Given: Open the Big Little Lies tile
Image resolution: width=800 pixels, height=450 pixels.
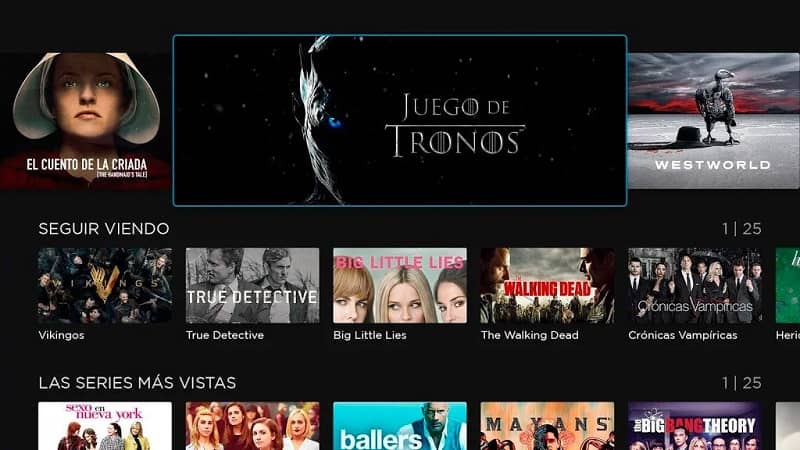Looking at the screenshot, I should (x=399, y=285).
